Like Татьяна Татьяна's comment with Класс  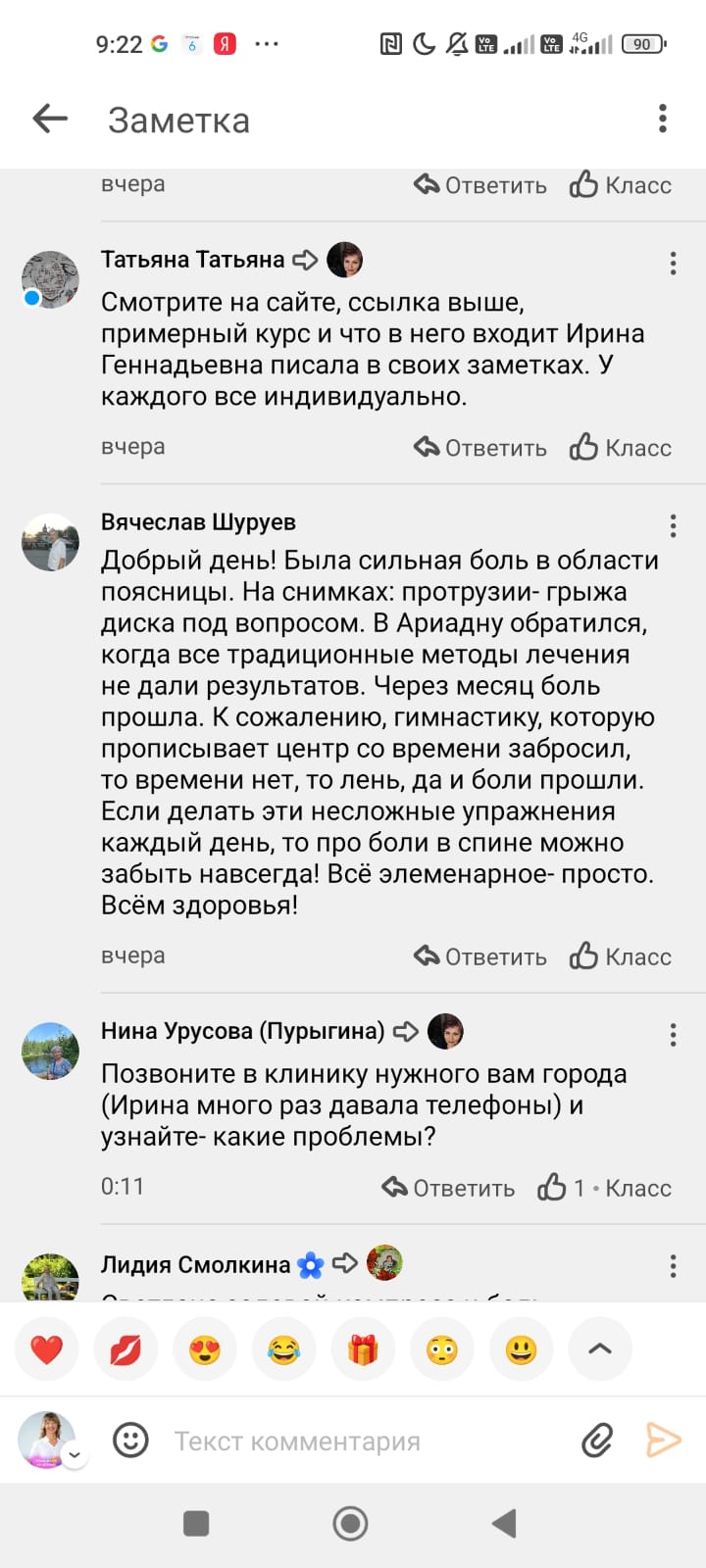click(x=621, y=448)
